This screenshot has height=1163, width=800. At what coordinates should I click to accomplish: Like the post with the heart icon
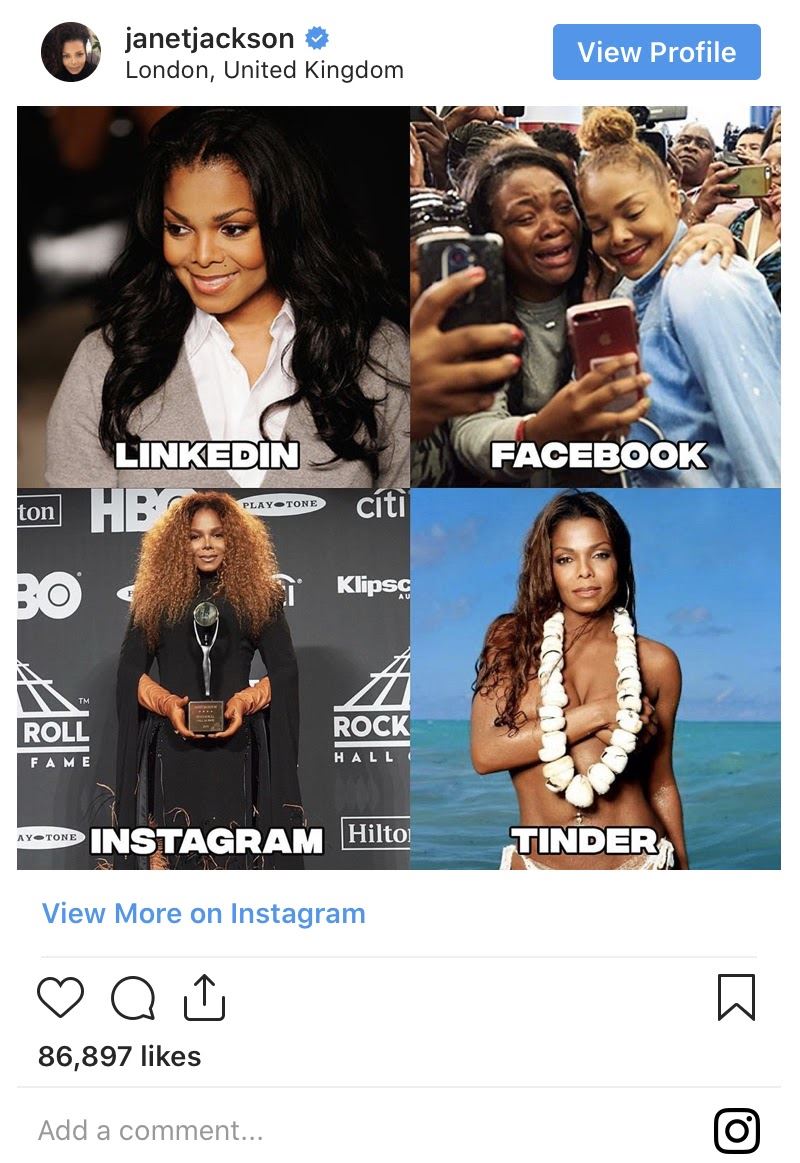pyautogui.click(x=61, y=997)
